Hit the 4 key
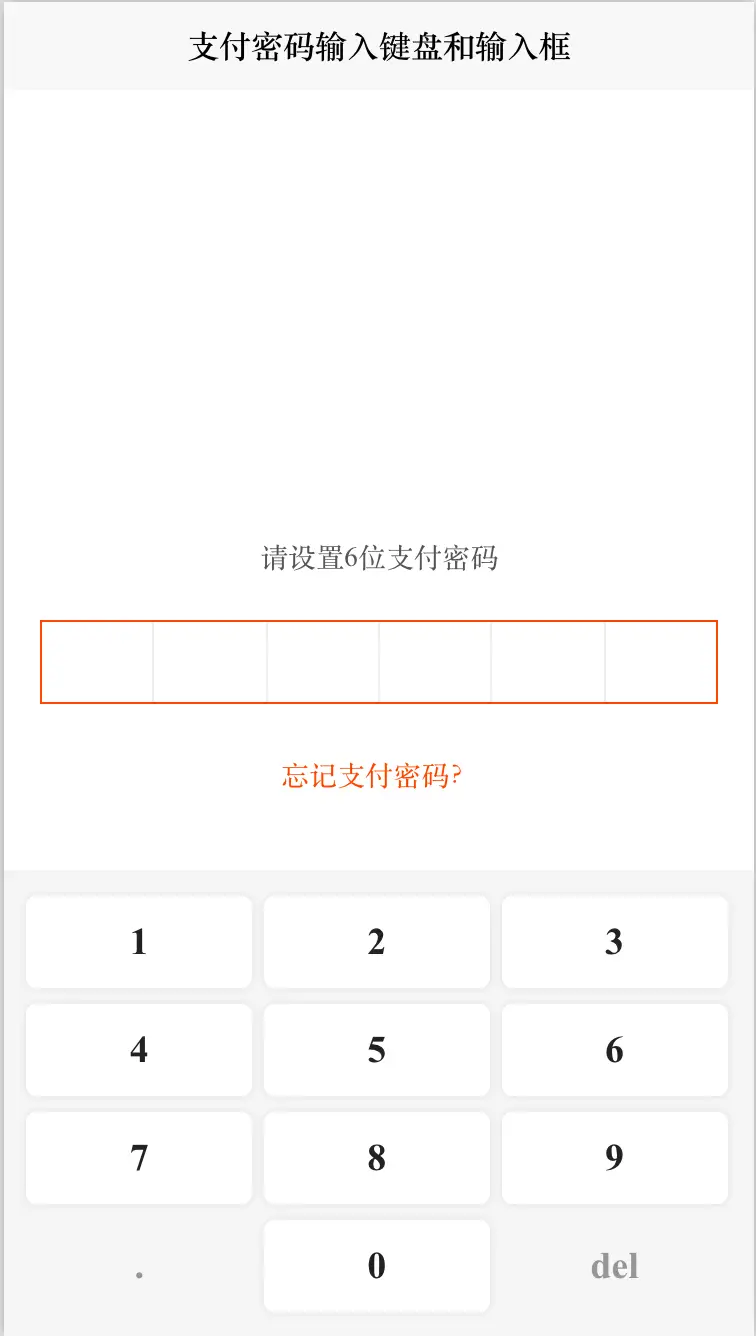This screenshot has width=756, height=1336. 139,1050
